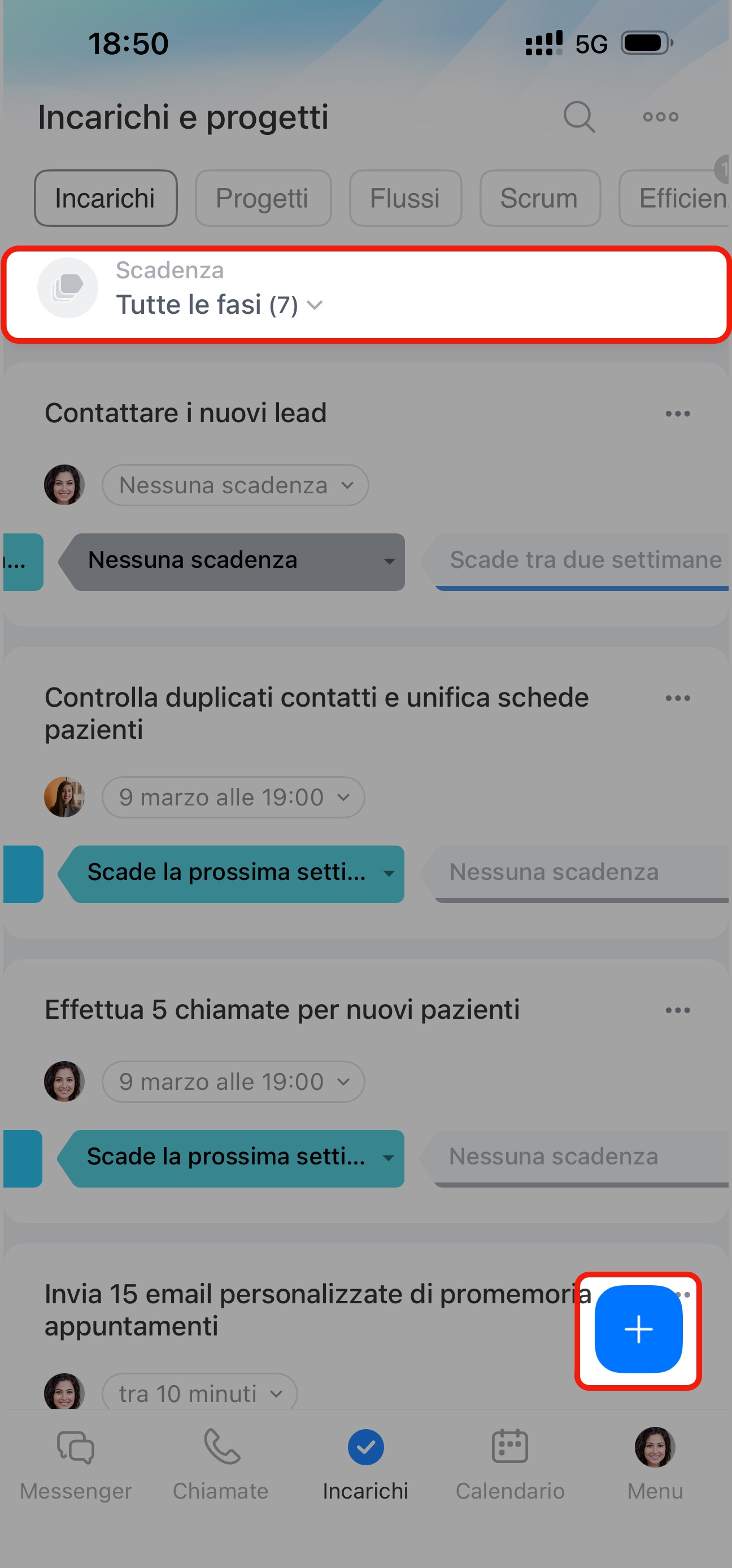Open the Effettua 5 chiamate per nuovi pazienti task
Viewport: 732px width, 1568px height.
(282, 1010)
